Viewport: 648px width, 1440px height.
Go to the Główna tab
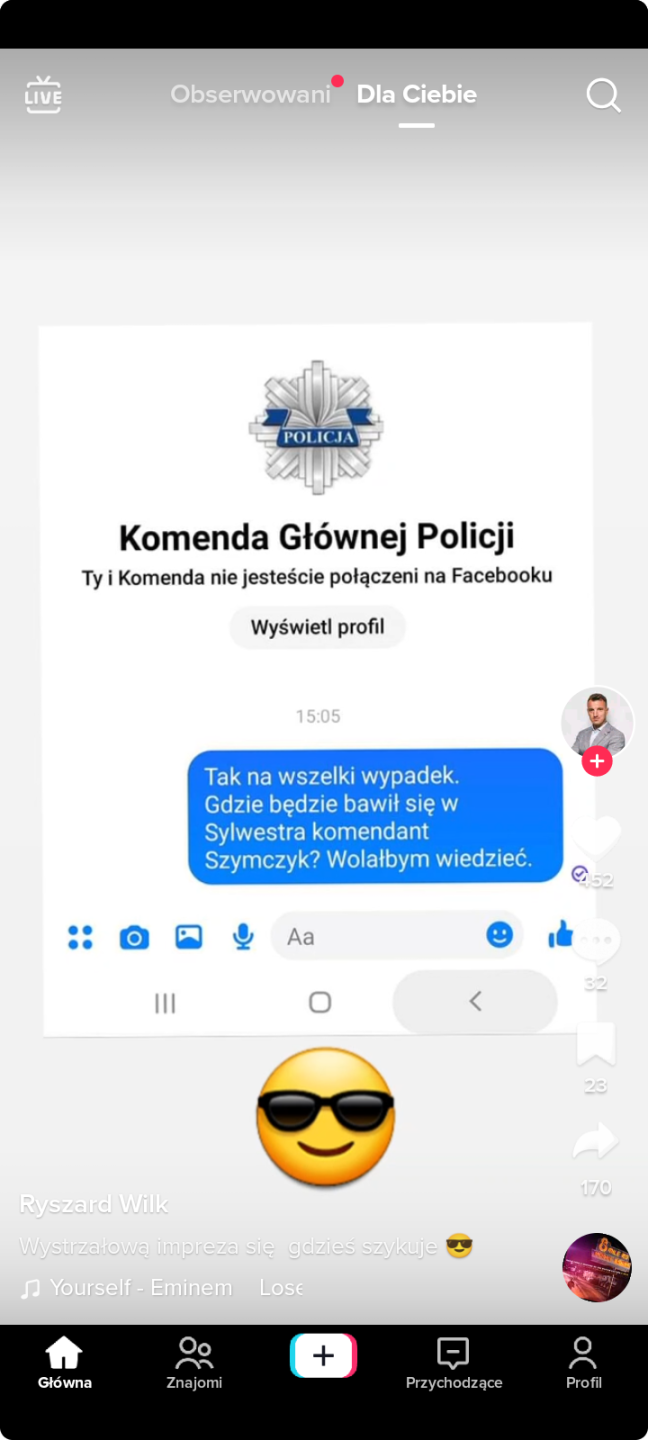coord(65,1363)
